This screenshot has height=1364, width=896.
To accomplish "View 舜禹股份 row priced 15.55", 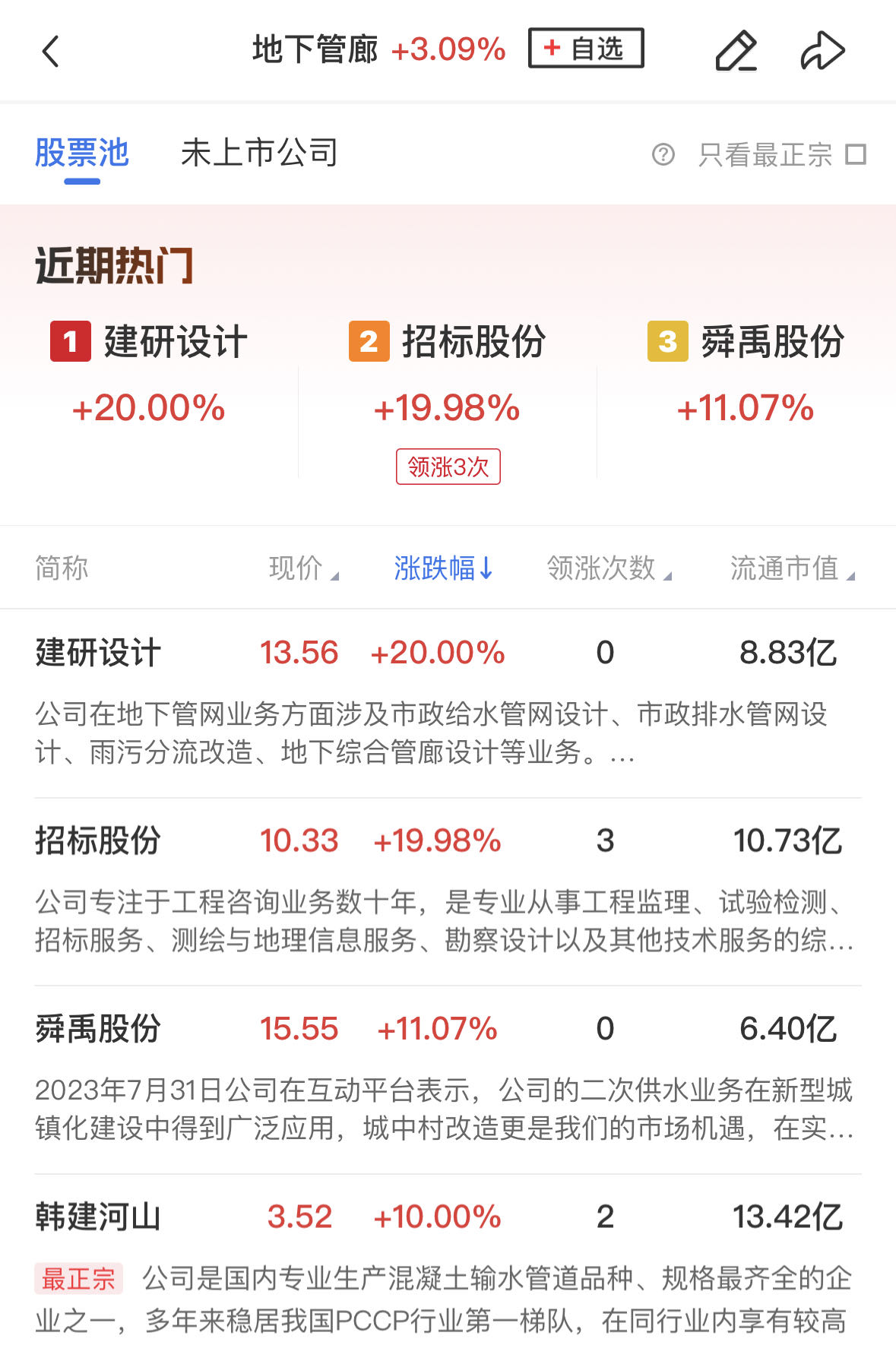I will point(99,1029).
